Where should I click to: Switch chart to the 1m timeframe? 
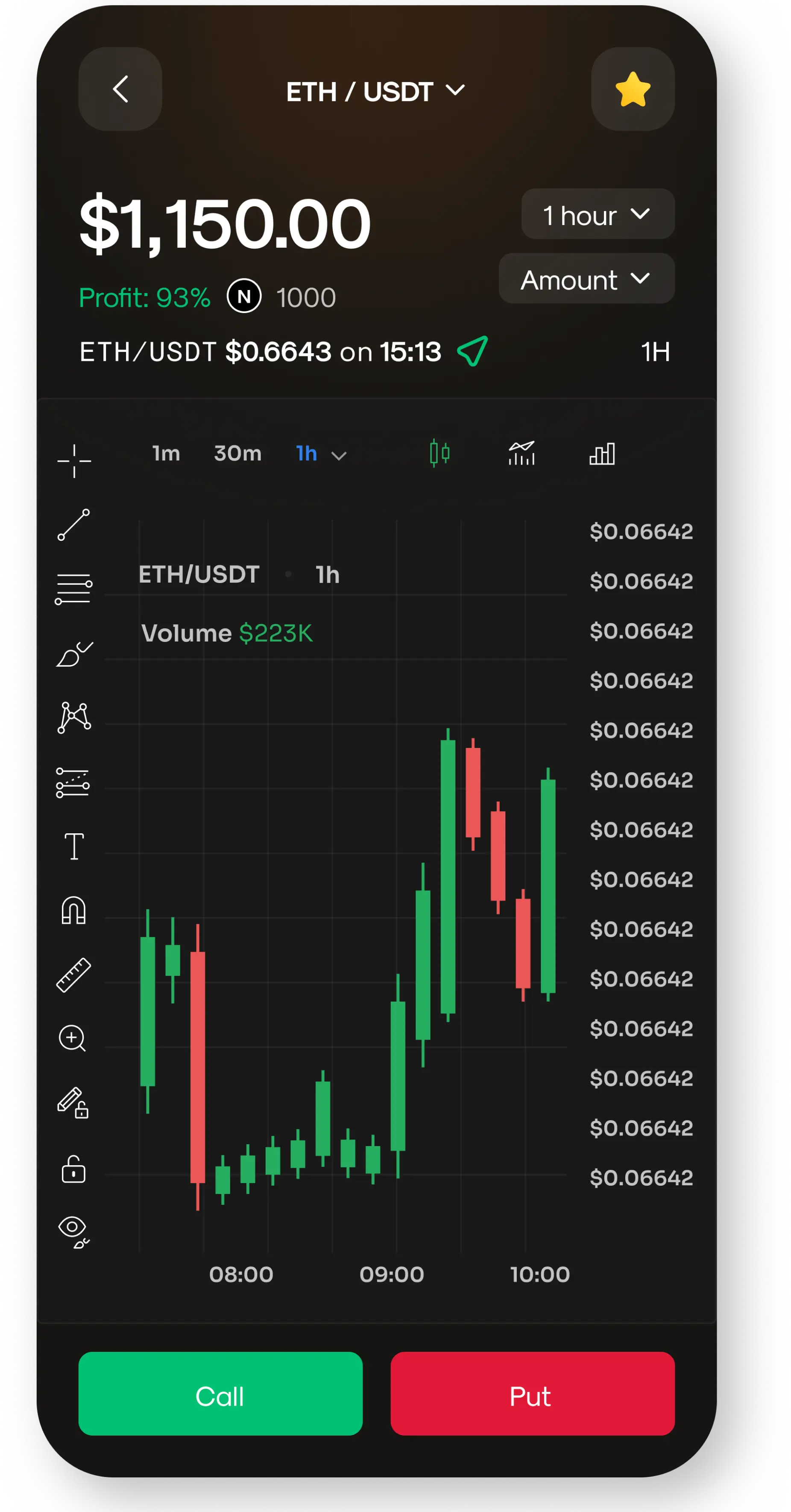coord(166,454)
